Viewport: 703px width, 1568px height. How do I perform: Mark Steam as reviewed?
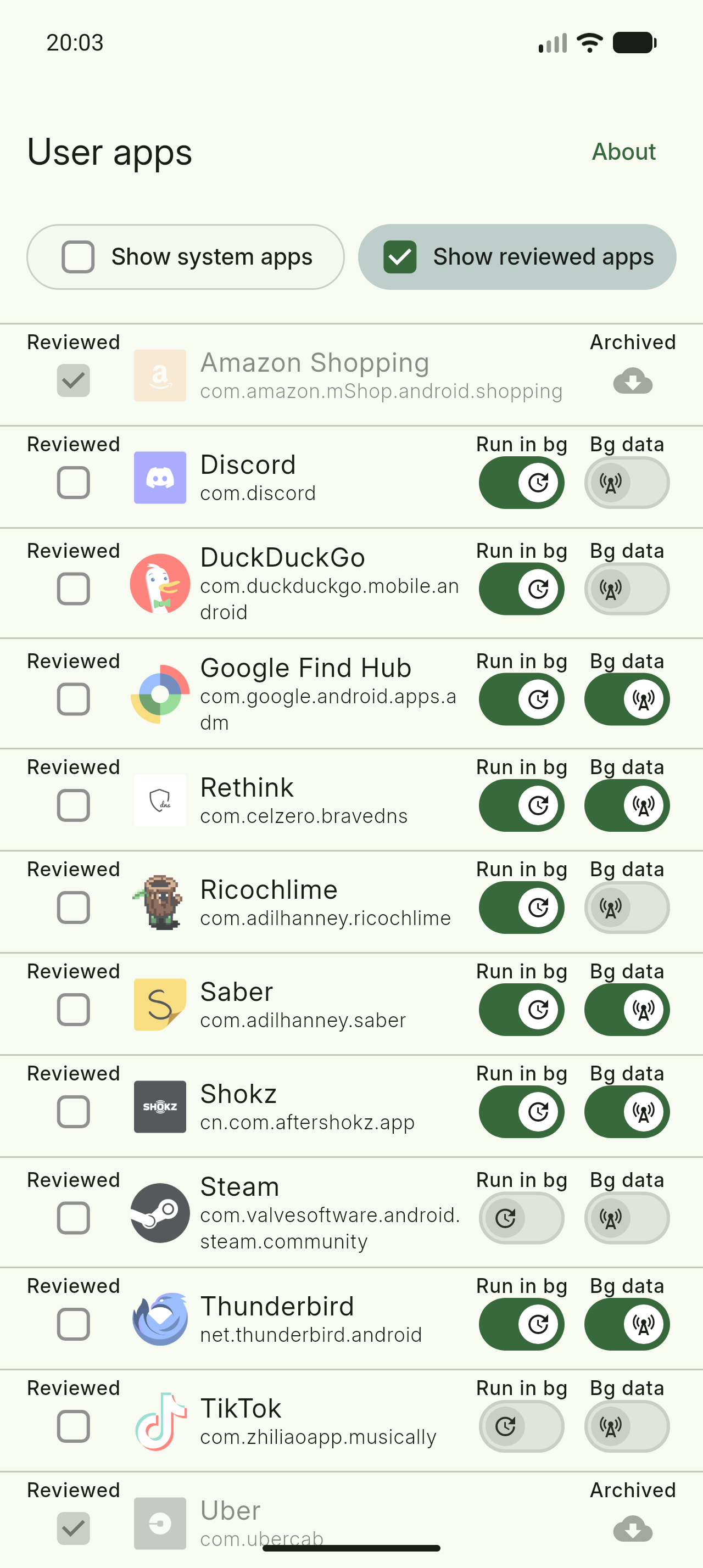coord(73,1217)
